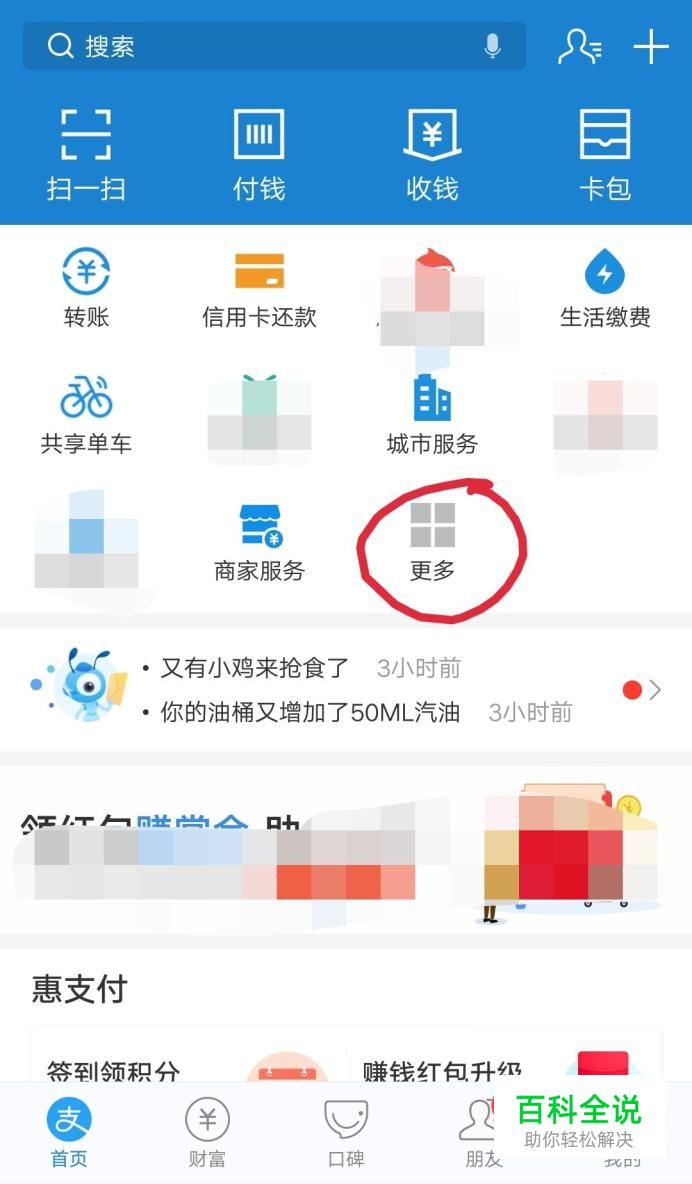Viewport: 692px width, 1184px height.
Task: Open 信用卡还款 credit card repayment
Action: [x=259, y=288]
